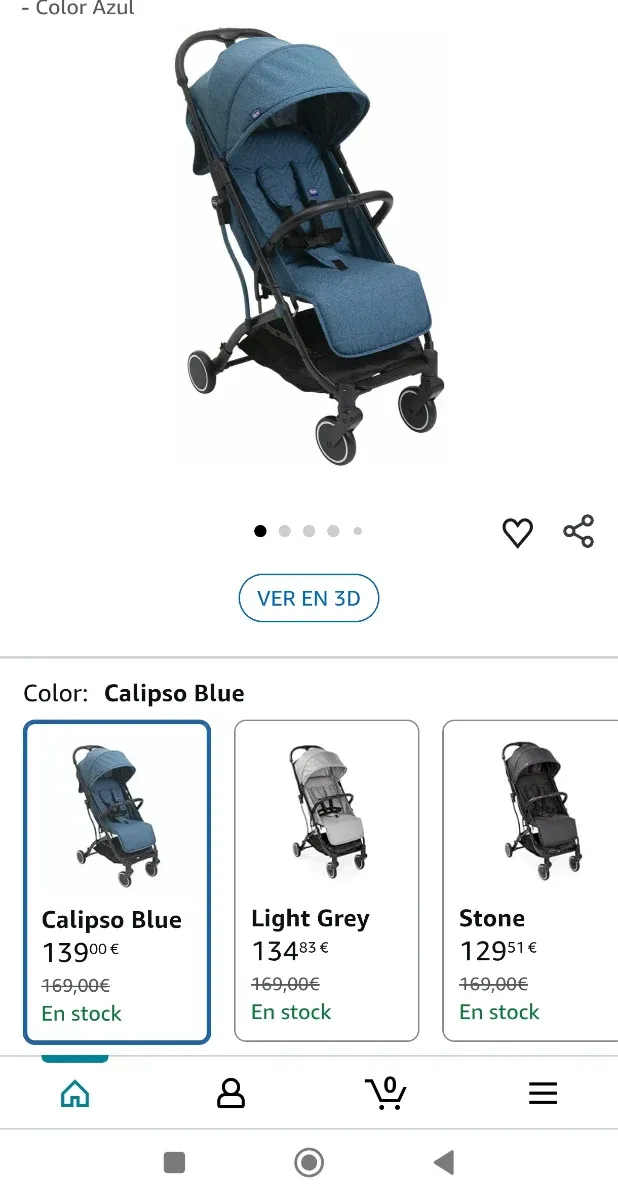The width and height of the screenshot is (618, 1200).
Task: Select the Calipso Blue color option
Action: 117,881
